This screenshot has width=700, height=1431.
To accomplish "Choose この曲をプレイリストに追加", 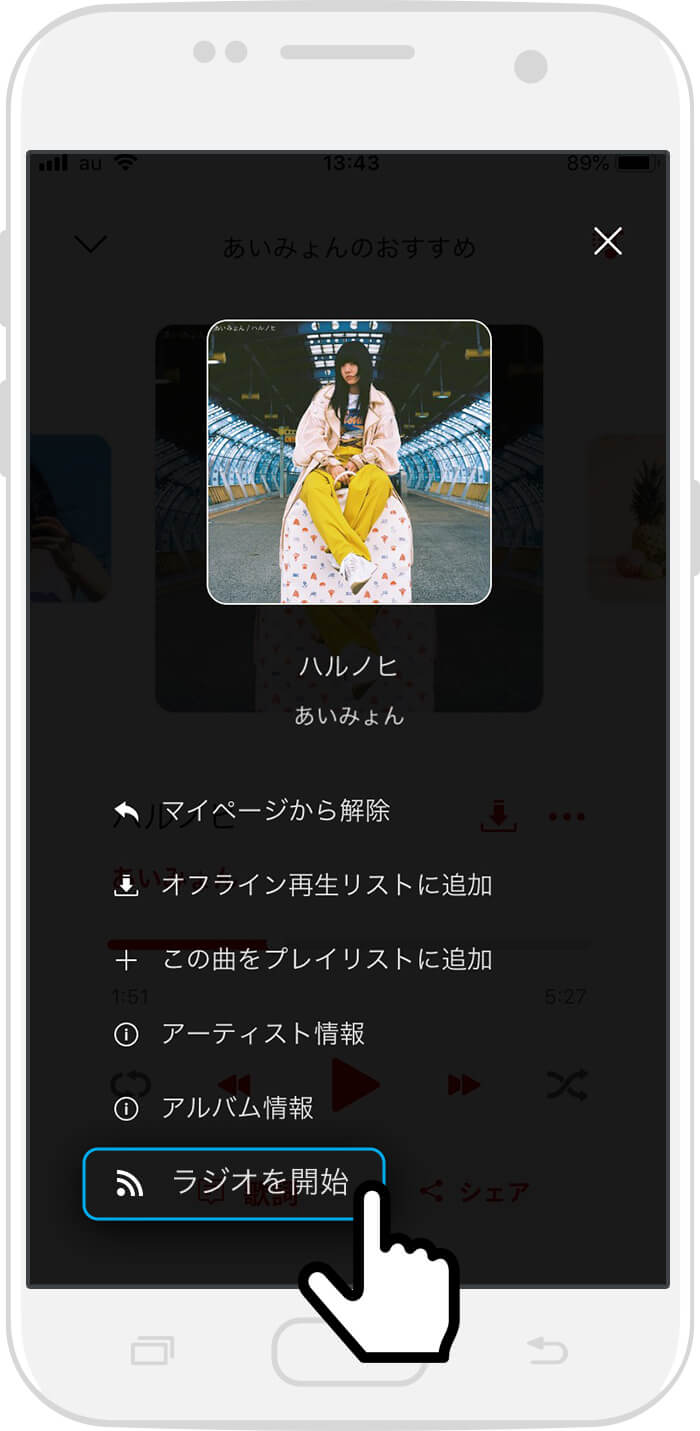I will pos(326,960).
